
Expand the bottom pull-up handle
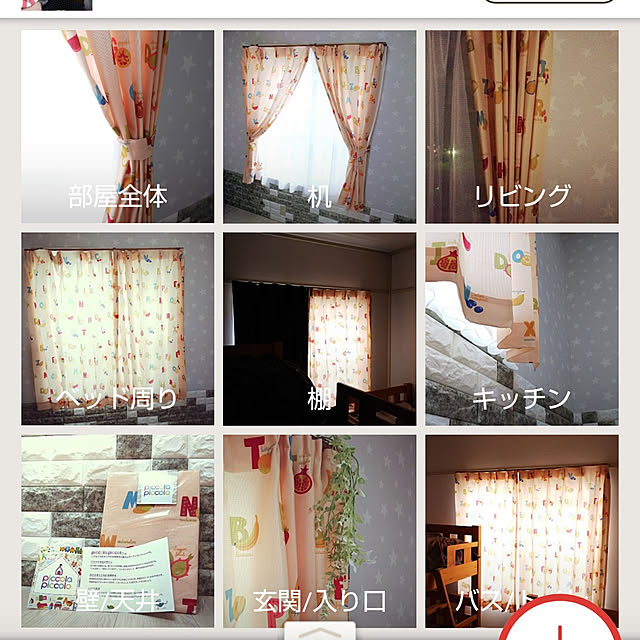[319, 631]
